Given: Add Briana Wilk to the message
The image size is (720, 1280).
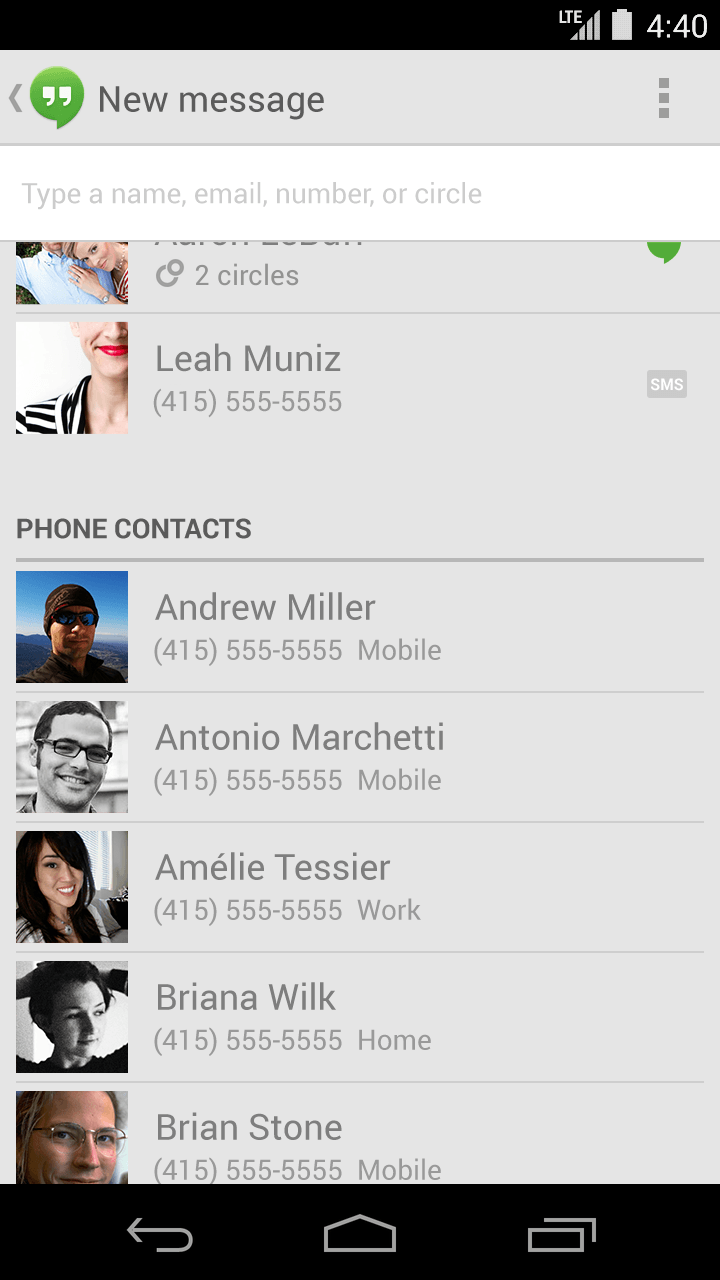Looking at the screenshot, I should (x=360, y=1017).
